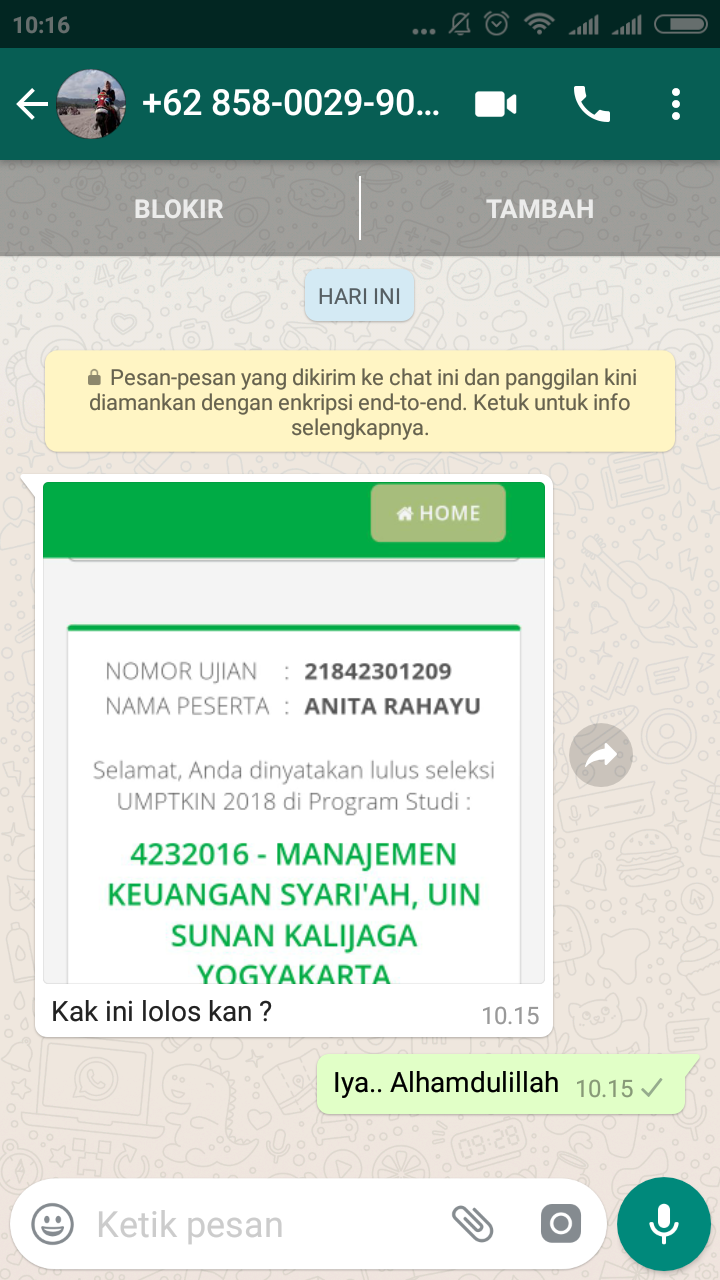Screen dimensions: 720x1280
Task: Open the overflow menu
Action: (676, 104)
